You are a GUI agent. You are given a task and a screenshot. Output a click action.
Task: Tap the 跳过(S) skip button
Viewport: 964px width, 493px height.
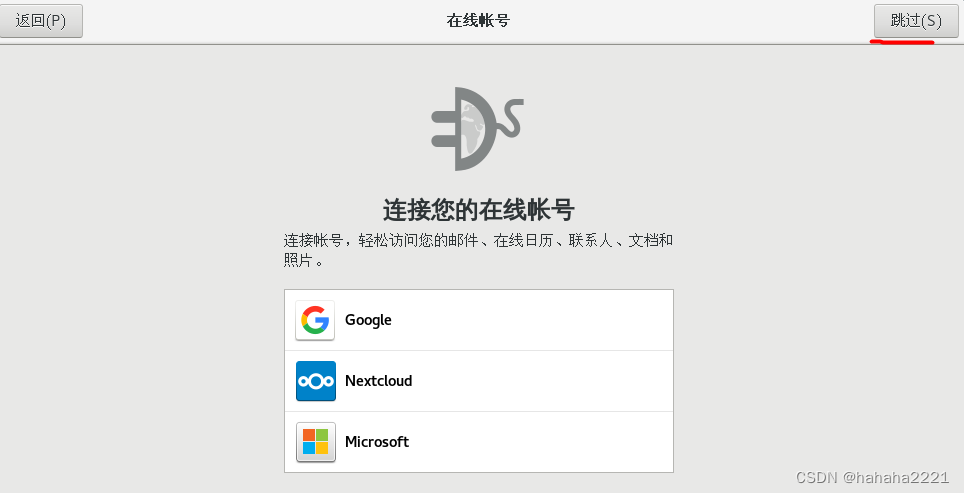pos(915,21)
